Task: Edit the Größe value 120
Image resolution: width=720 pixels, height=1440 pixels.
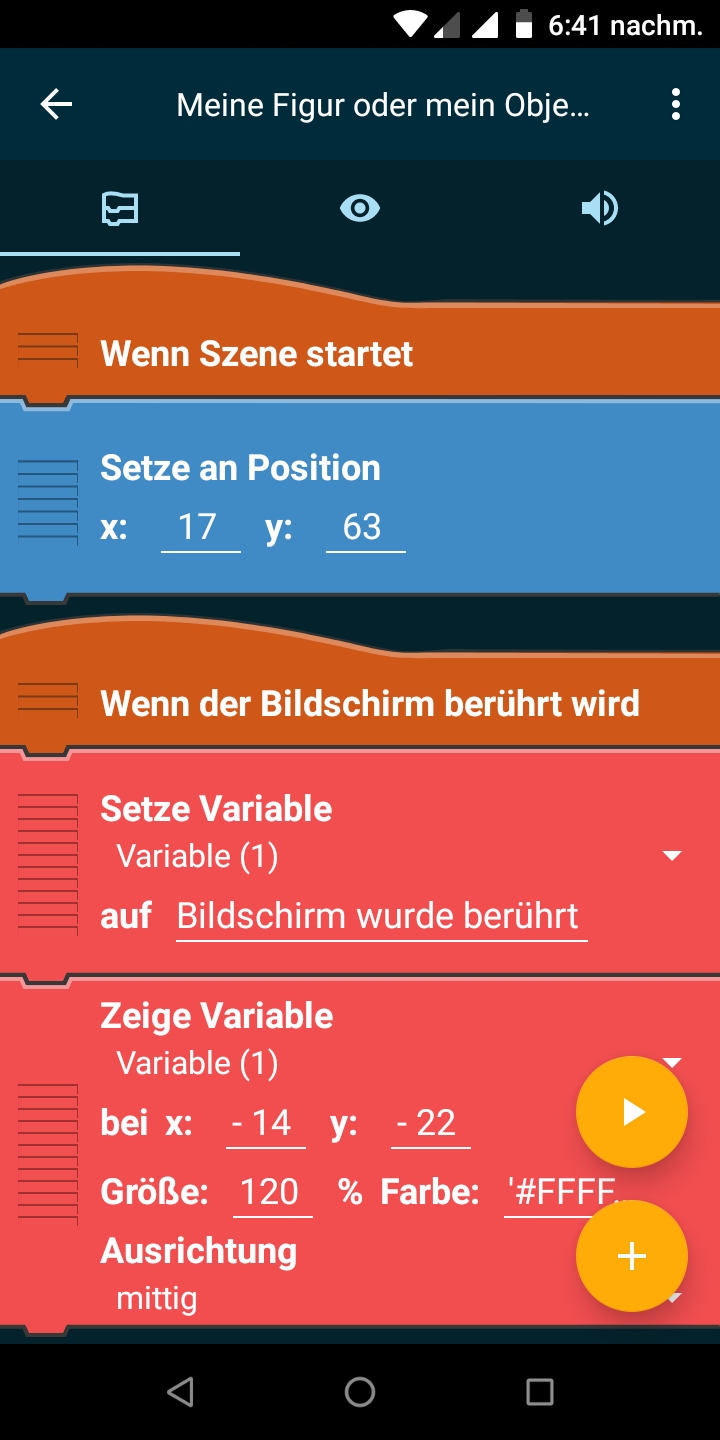Action: [x=272, y=1192]
